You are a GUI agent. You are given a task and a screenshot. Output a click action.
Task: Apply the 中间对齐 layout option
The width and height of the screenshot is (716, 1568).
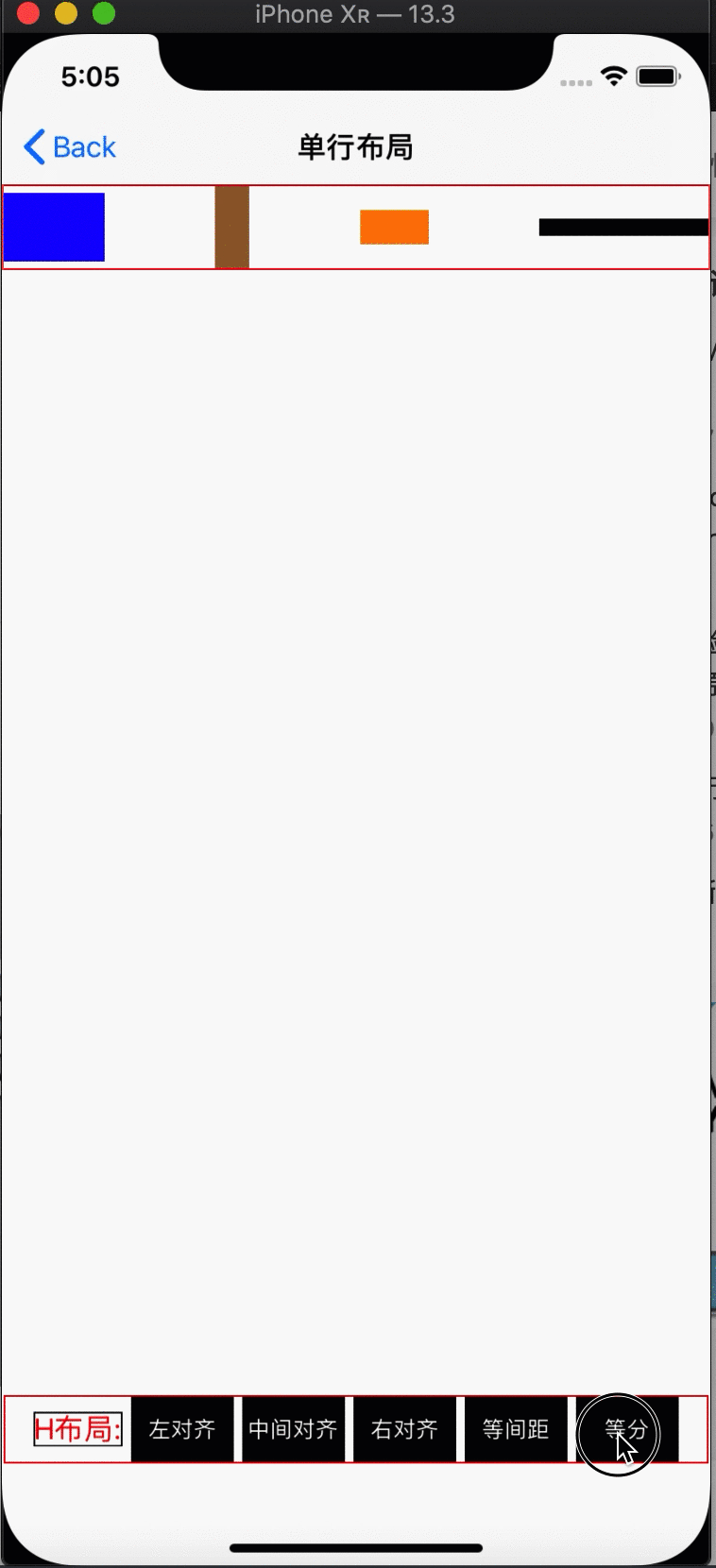pyautogui.click(x=293, y=1429)
